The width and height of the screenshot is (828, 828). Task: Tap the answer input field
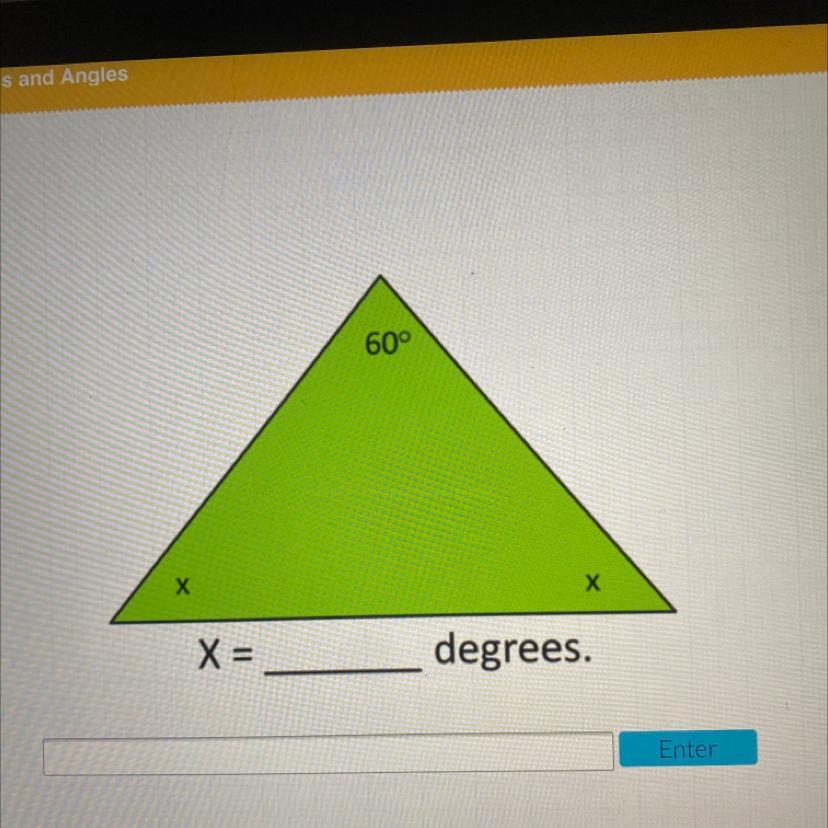tap(328, 752)
